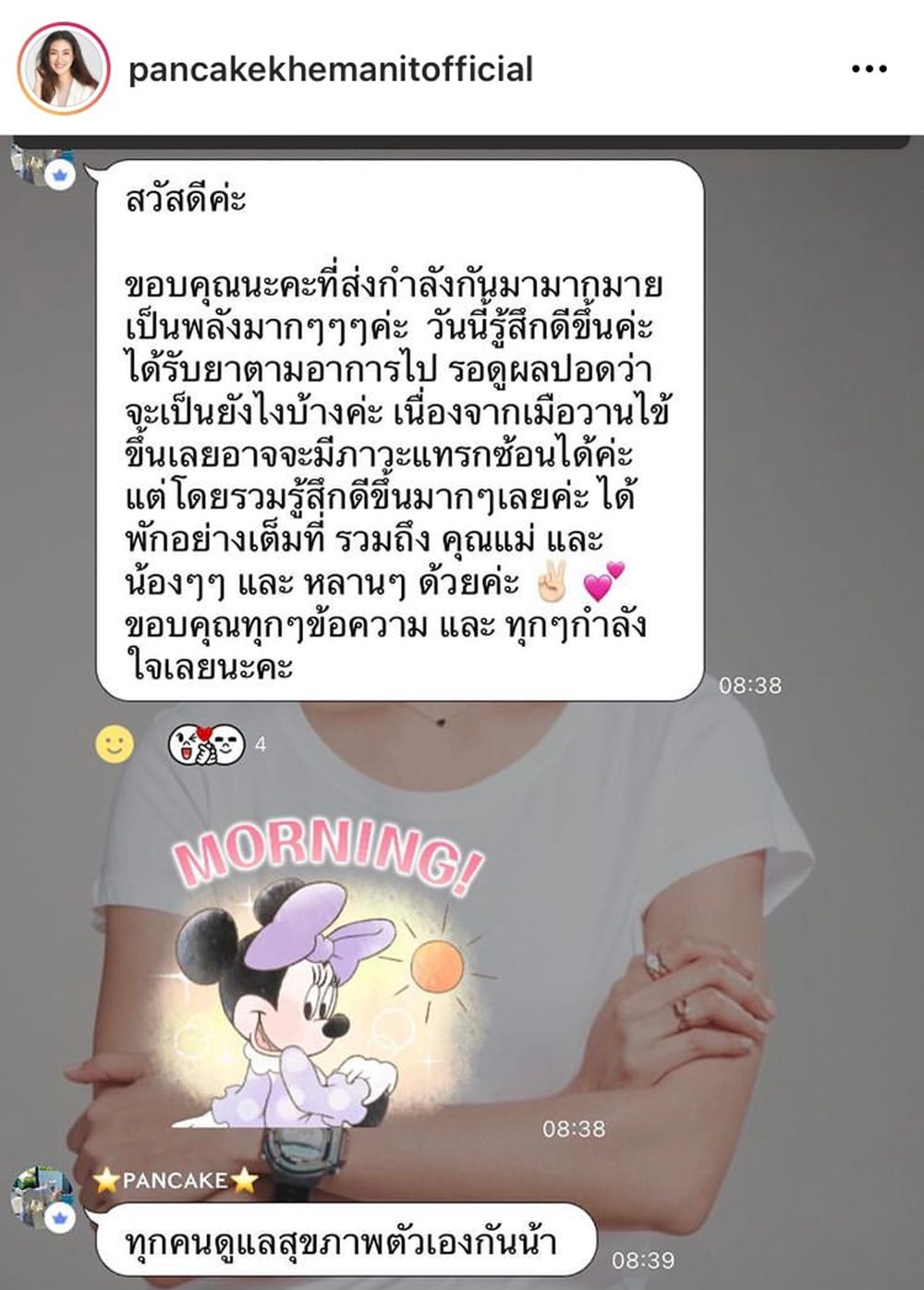Open pancakekhemanitofficial's profile picture
924x1290 pixels.
click(64, 69)
